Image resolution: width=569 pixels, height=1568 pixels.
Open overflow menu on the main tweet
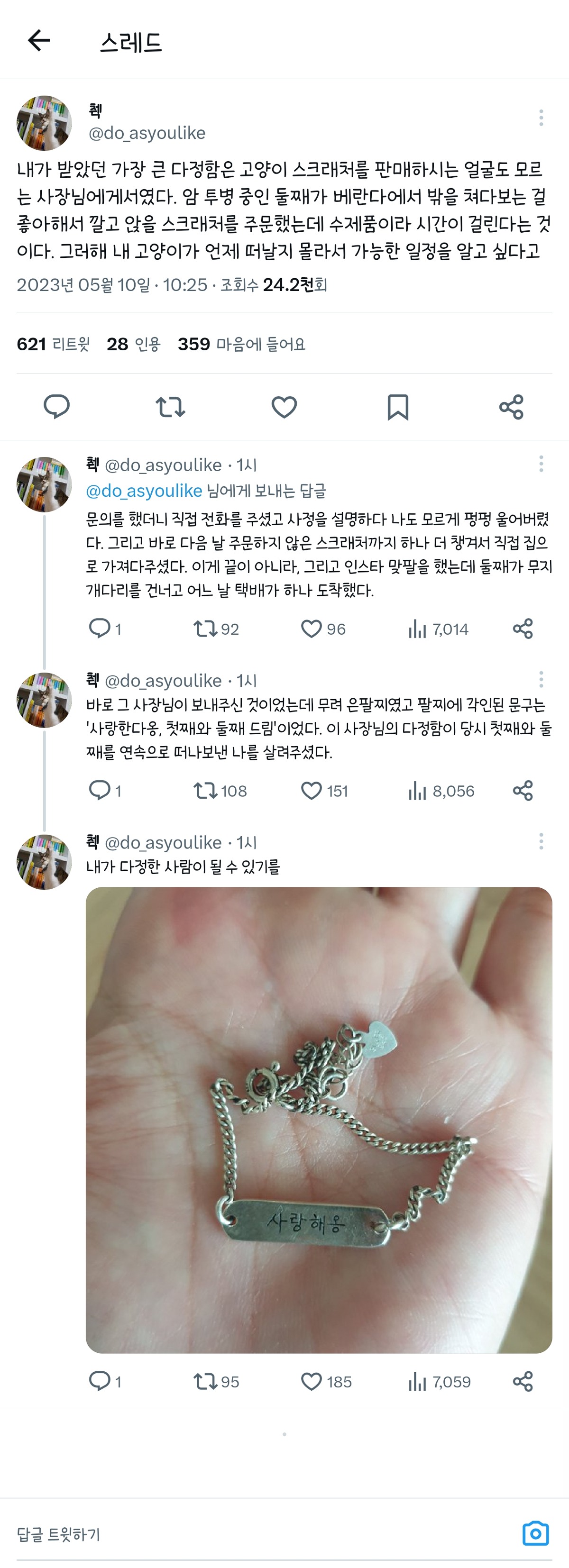[541, 118]
